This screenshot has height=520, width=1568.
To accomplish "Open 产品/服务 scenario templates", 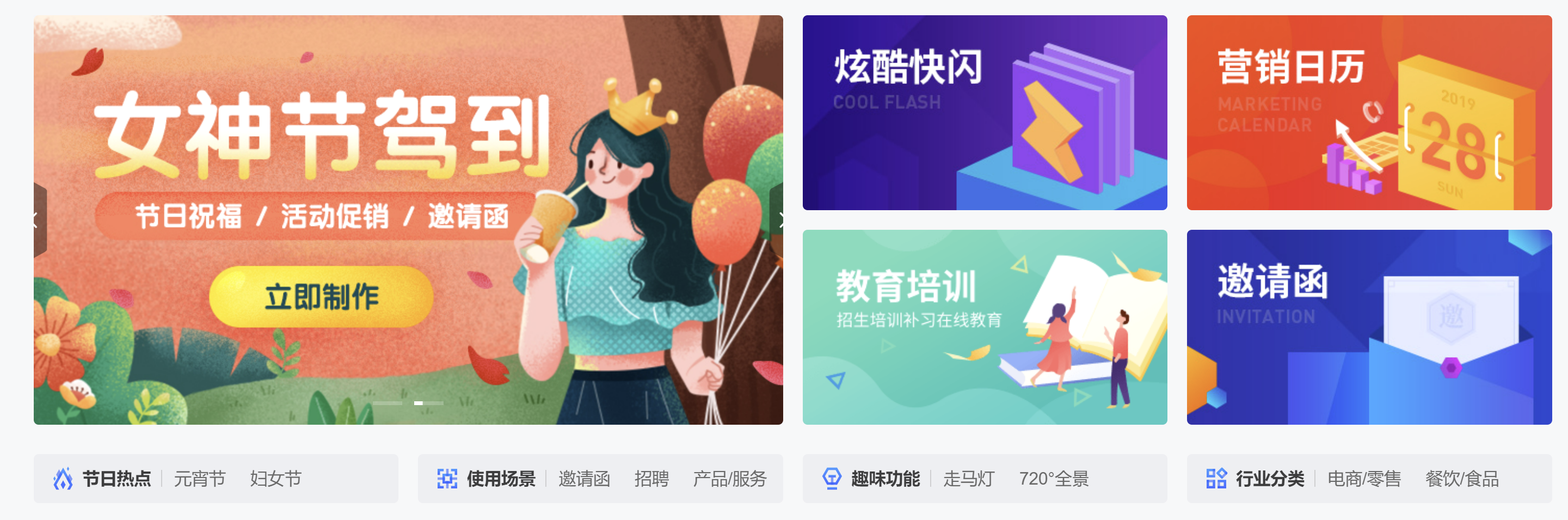I will click(729, 479).
